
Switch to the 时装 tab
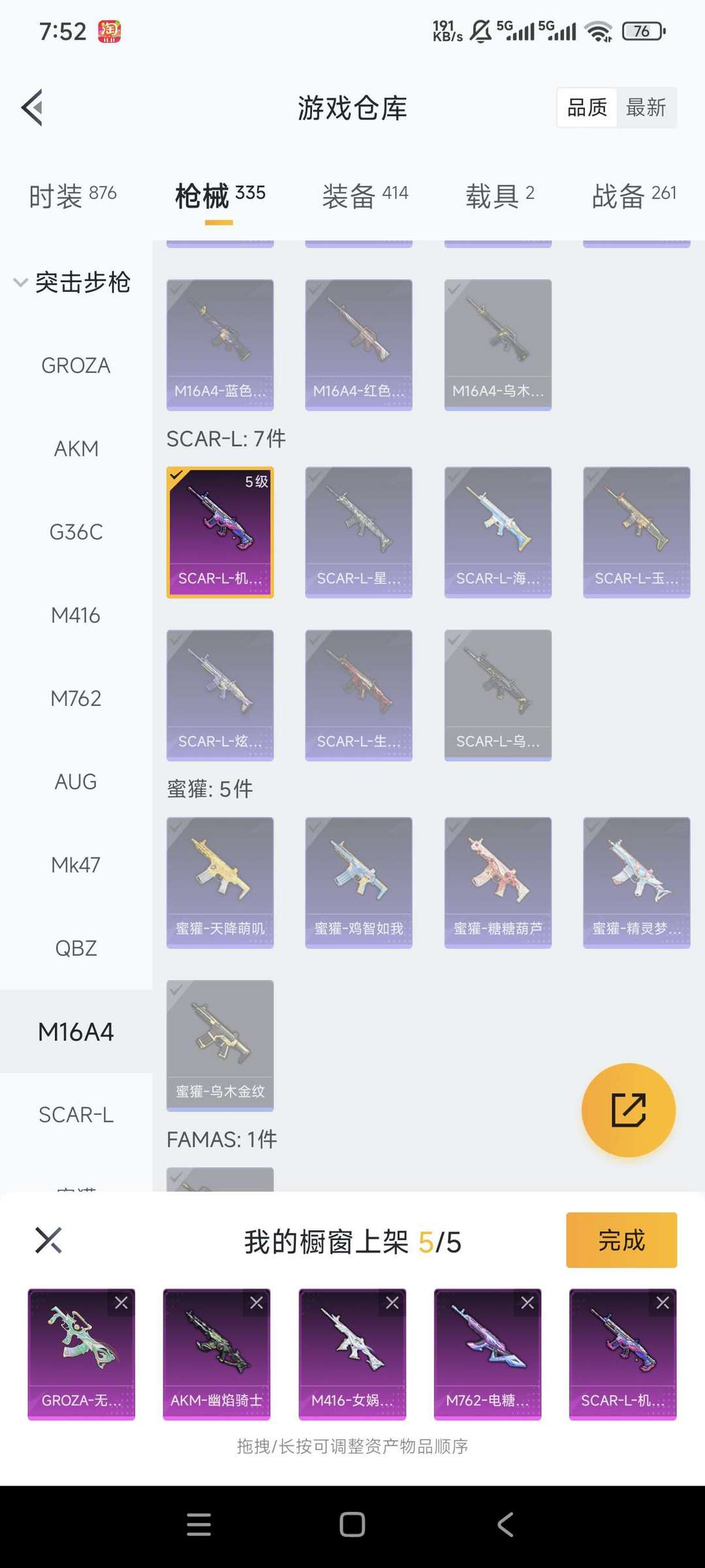pos(72,195)
